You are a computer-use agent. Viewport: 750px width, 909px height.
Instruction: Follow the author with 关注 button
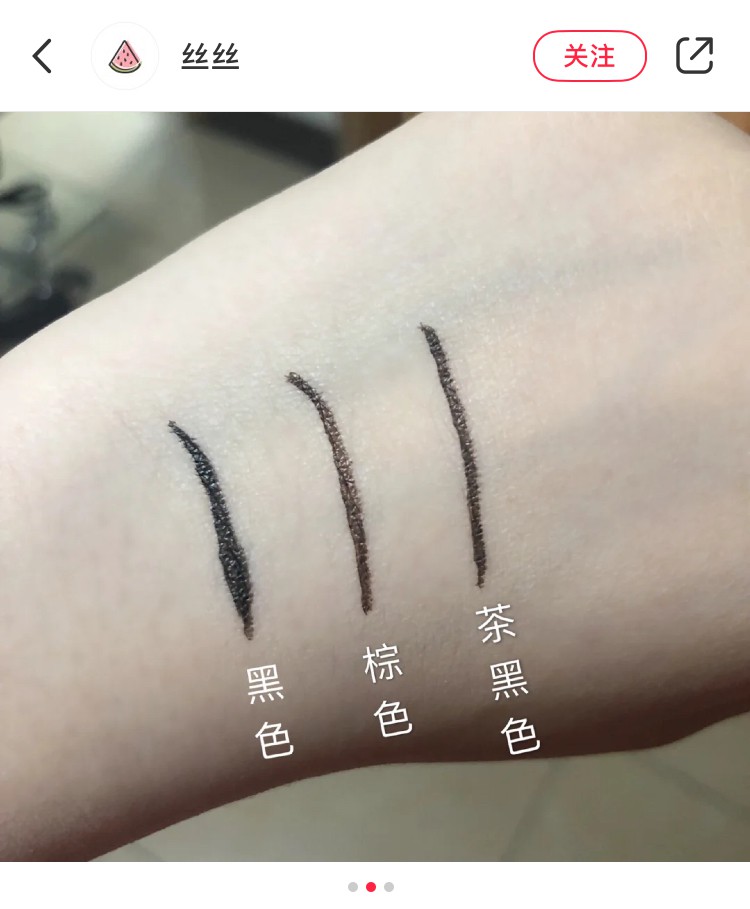(589, 56)
